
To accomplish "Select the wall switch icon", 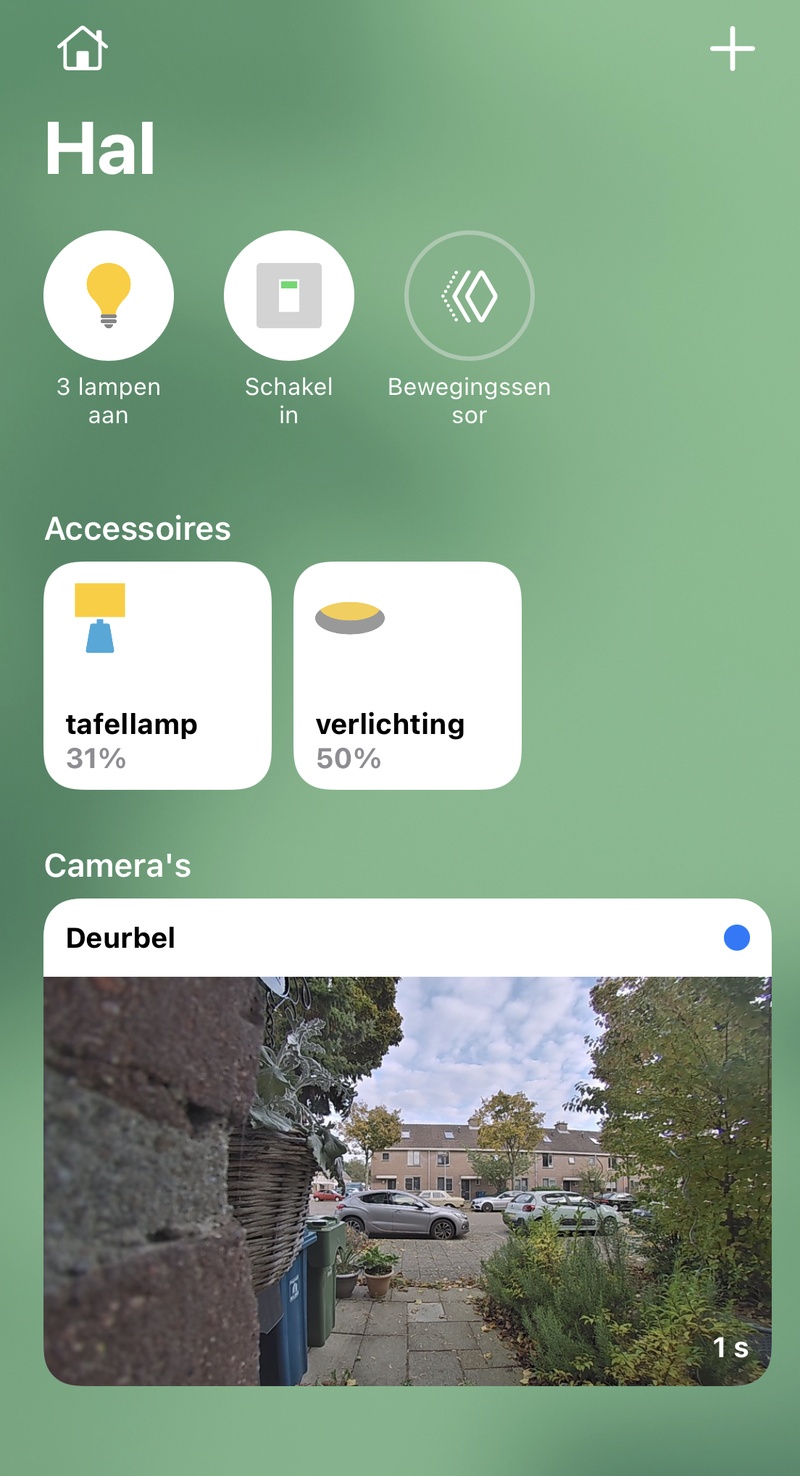I will coord(289,294).
